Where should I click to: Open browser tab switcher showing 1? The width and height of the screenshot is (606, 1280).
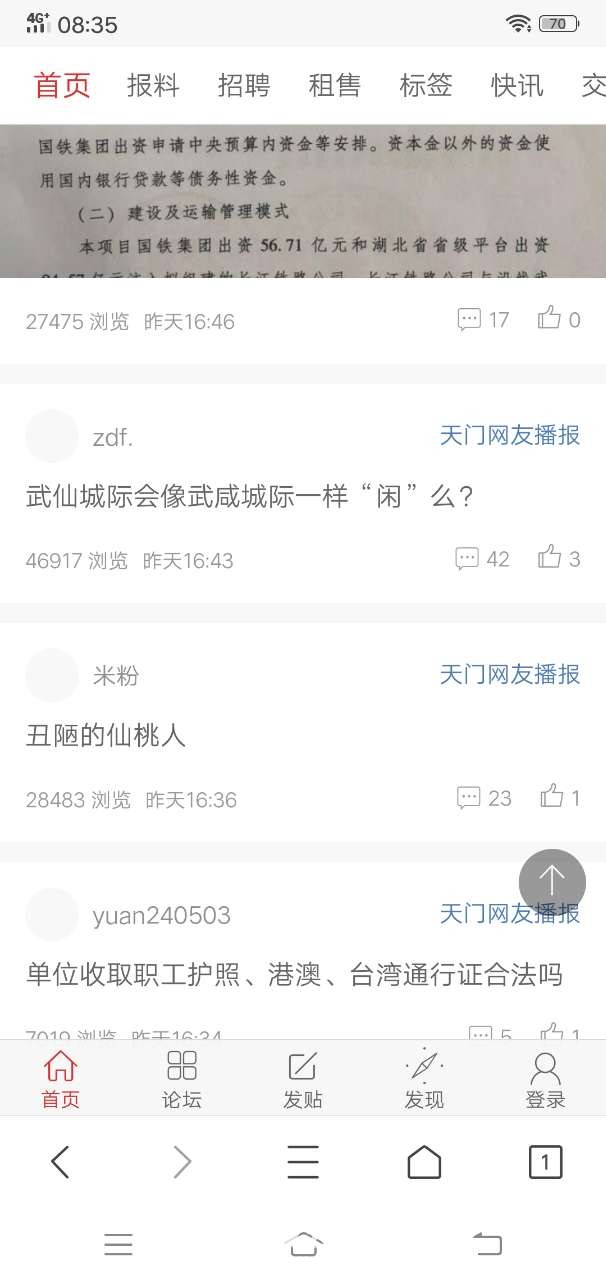point(545,1162)
